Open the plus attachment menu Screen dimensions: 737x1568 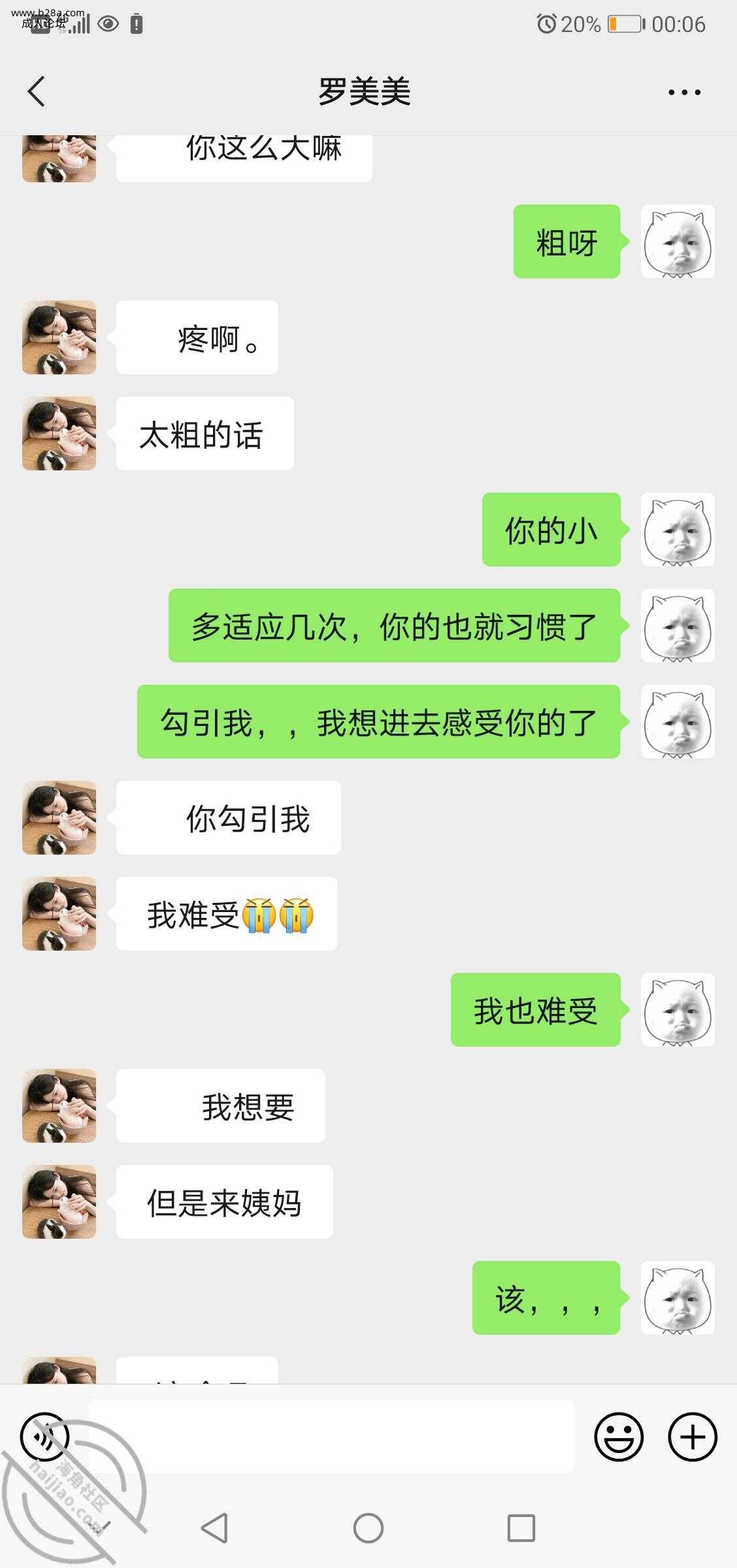coord(692,1437)
